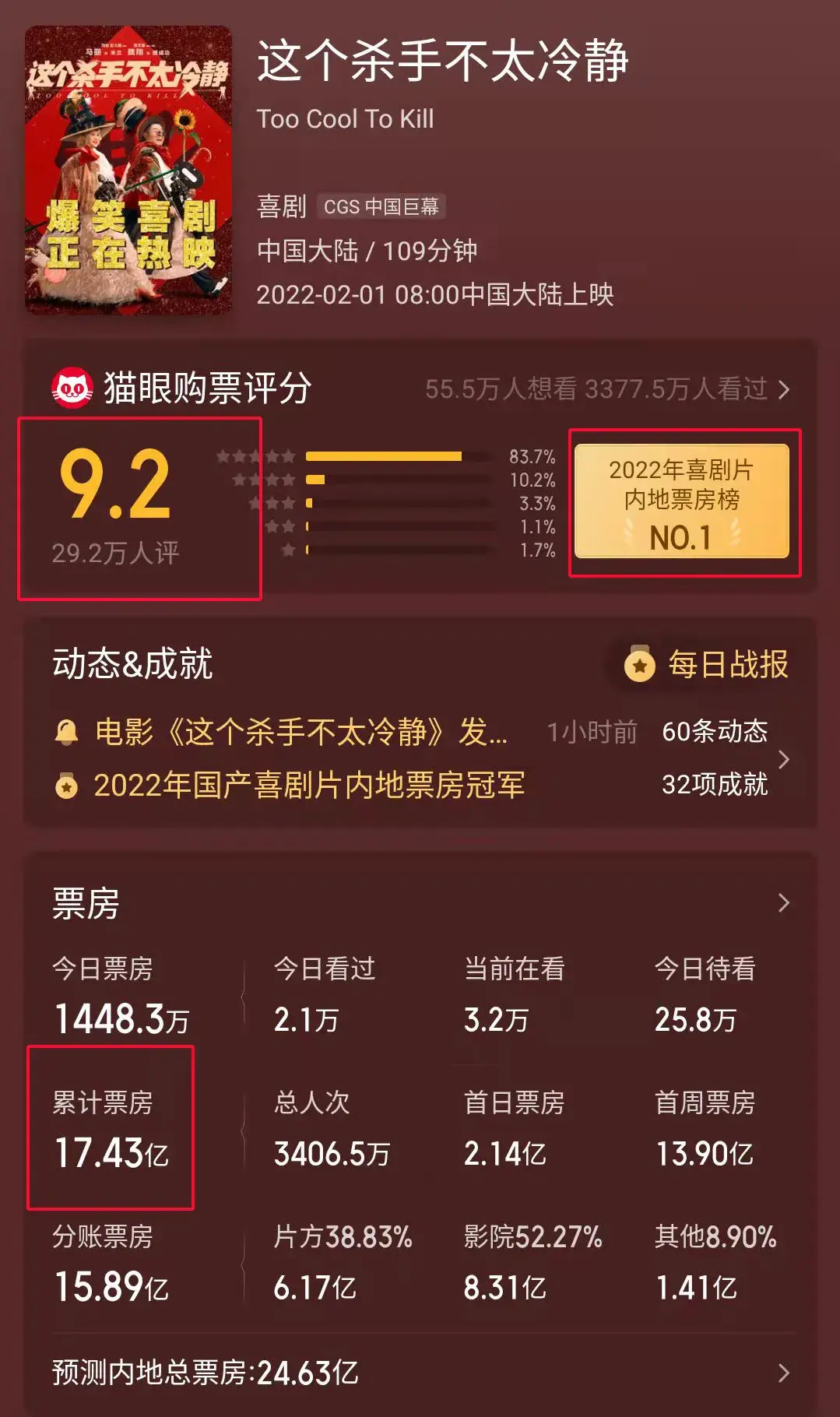Open the 预测内地总票房 forecast row
The width and height of the screenshot is (840, 1417).
click(x=420, y=1373)
